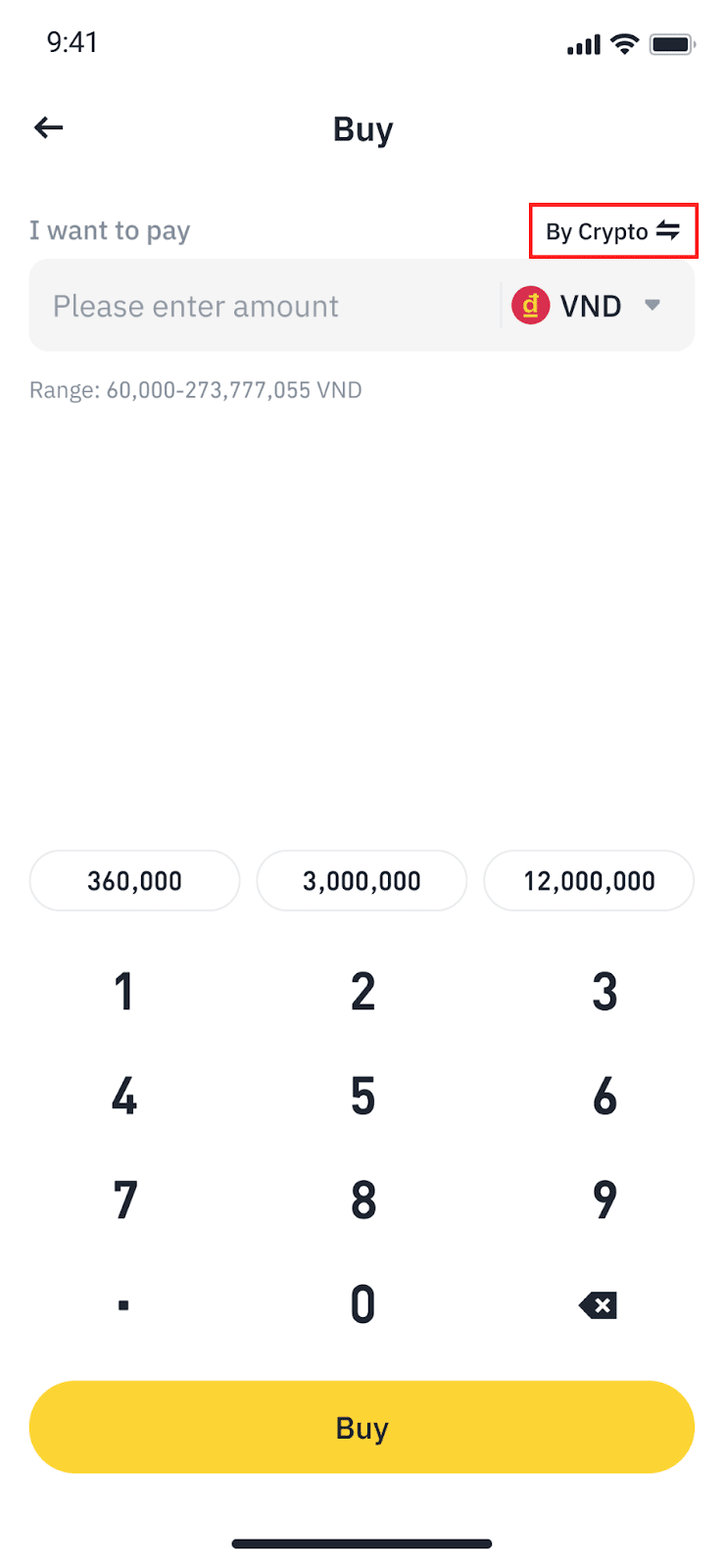The height and width of the screenshot is (1568, 724).
Task: Confirm purchase with the yellow Buy button
Action: click(x=362, y=1427)
